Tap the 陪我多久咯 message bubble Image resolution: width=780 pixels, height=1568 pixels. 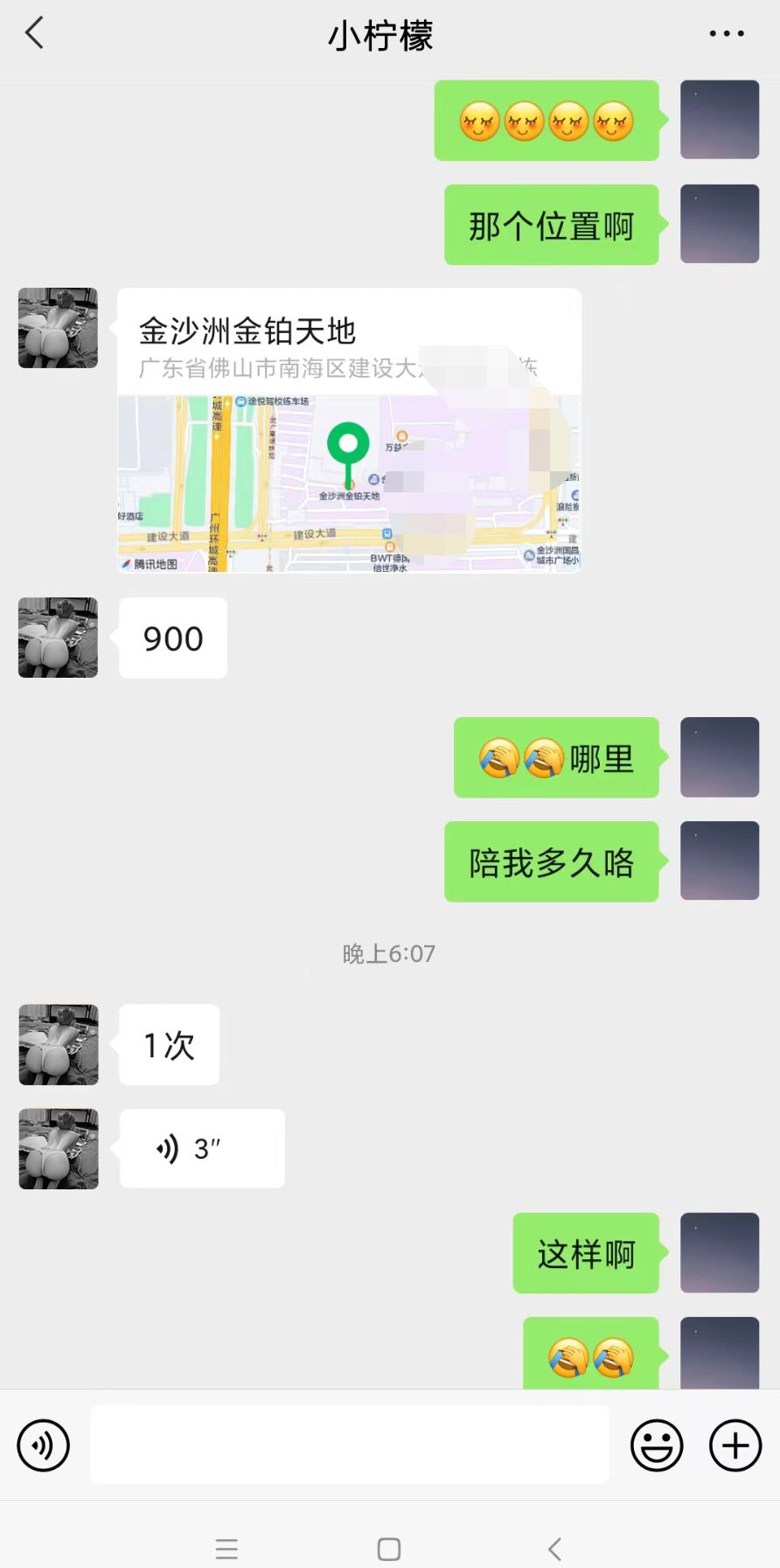coord(552,861)
